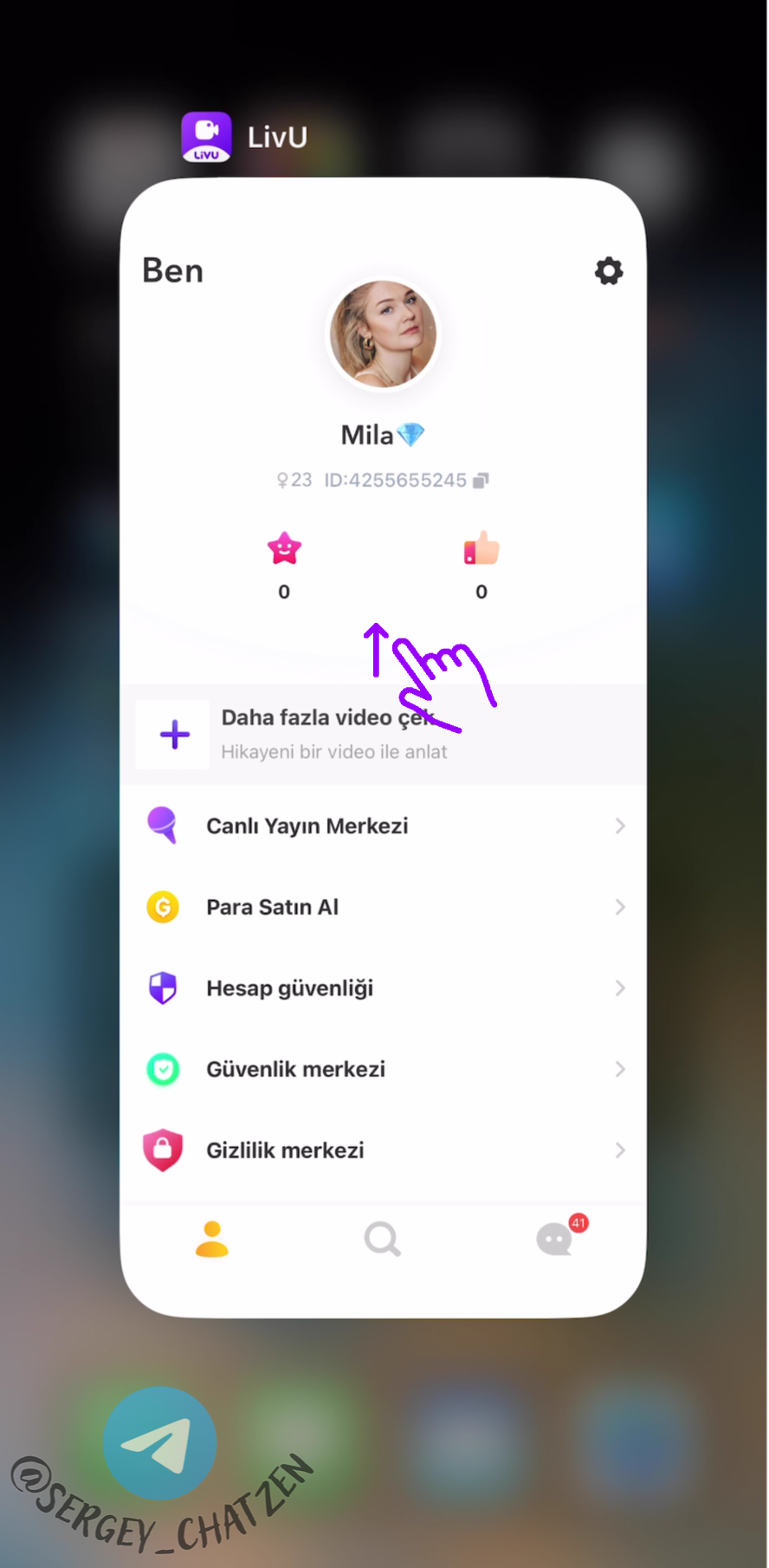Screen dimensions: 769x1568
Task: Open the messages tab with 41 badge
Action: click(555, 1240)
